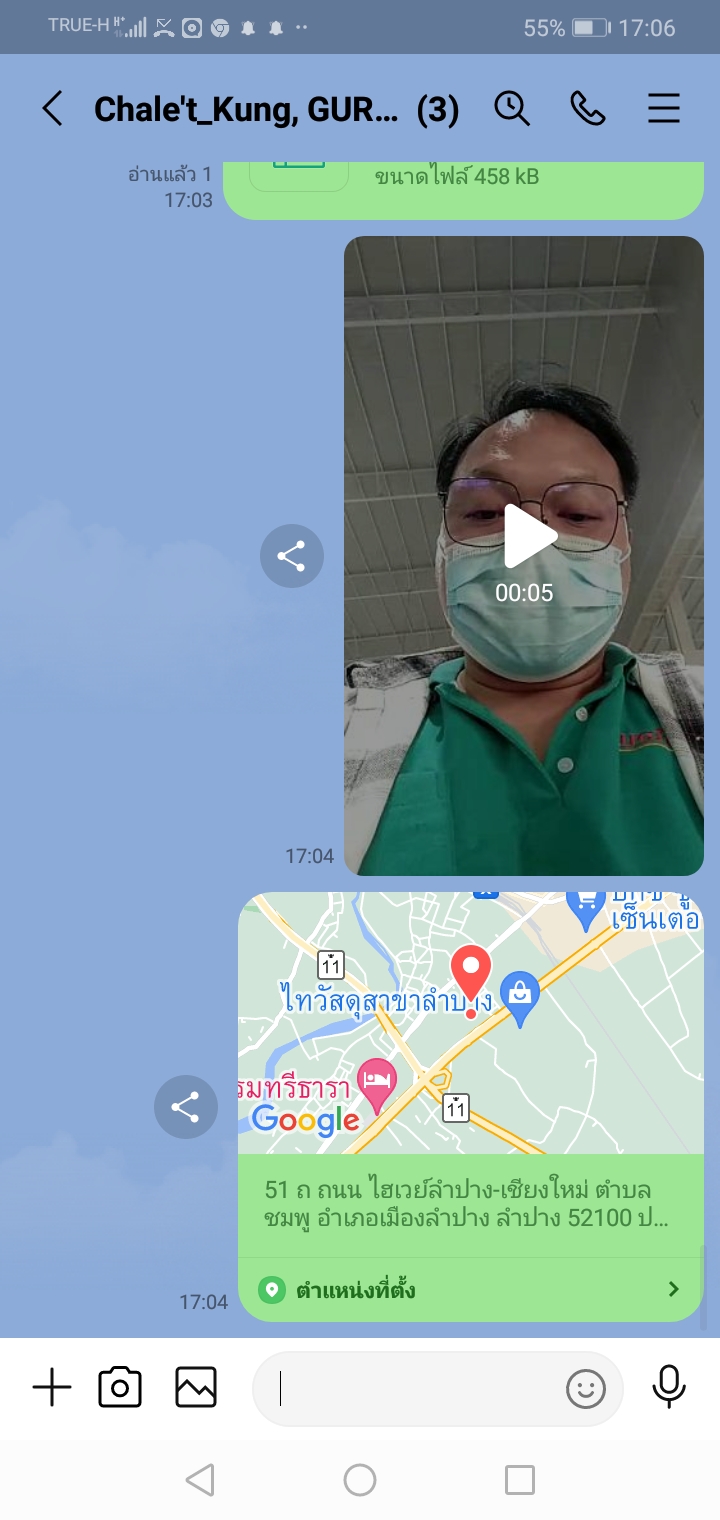
Task: Open the ตำแหน่งที่ตั้ง location details
Action: click(x=470, y=1289)
